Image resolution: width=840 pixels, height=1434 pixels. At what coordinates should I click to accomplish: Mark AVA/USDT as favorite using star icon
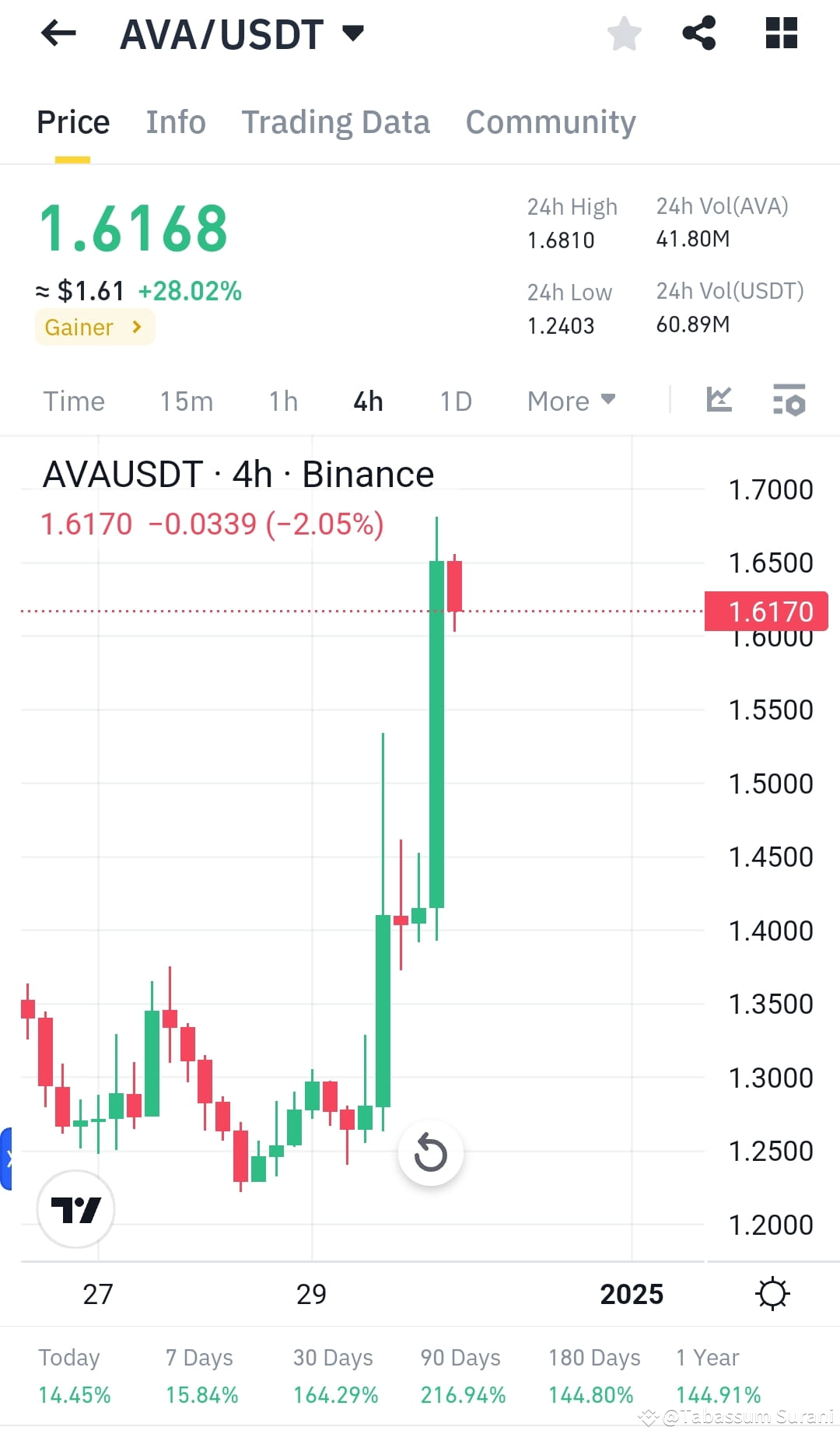624,33
